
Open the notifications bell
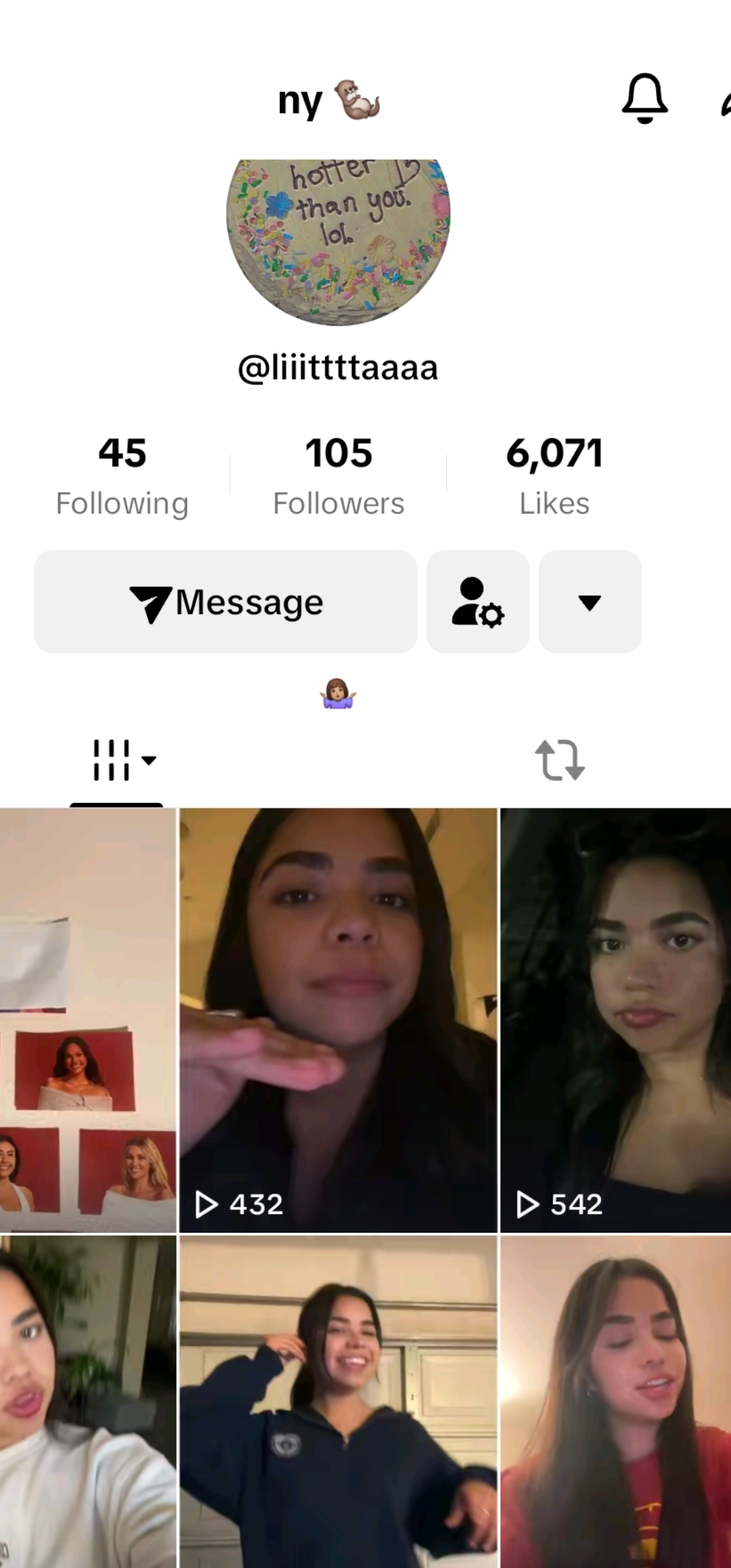[644, 99]
